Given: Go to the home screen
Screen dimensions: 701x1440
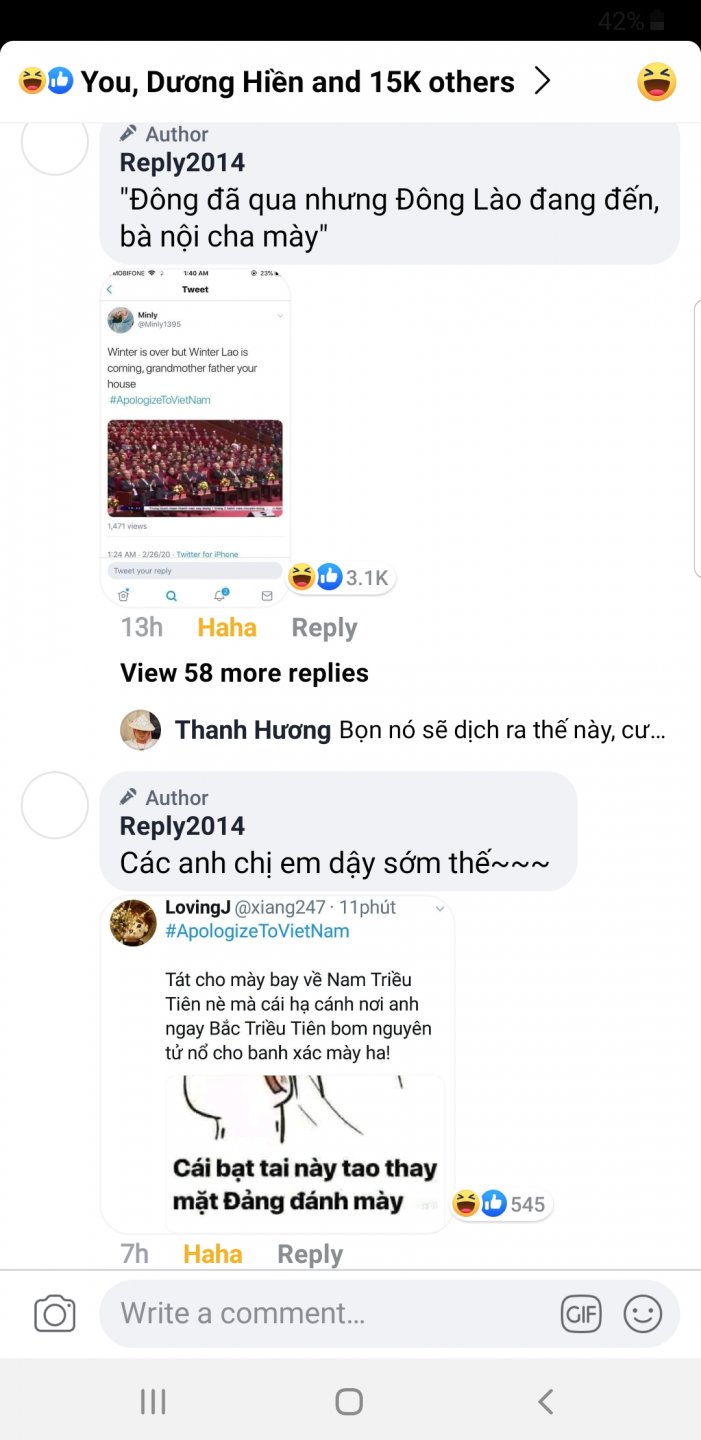Looking at the screenshot, I should click(349, 1401).
